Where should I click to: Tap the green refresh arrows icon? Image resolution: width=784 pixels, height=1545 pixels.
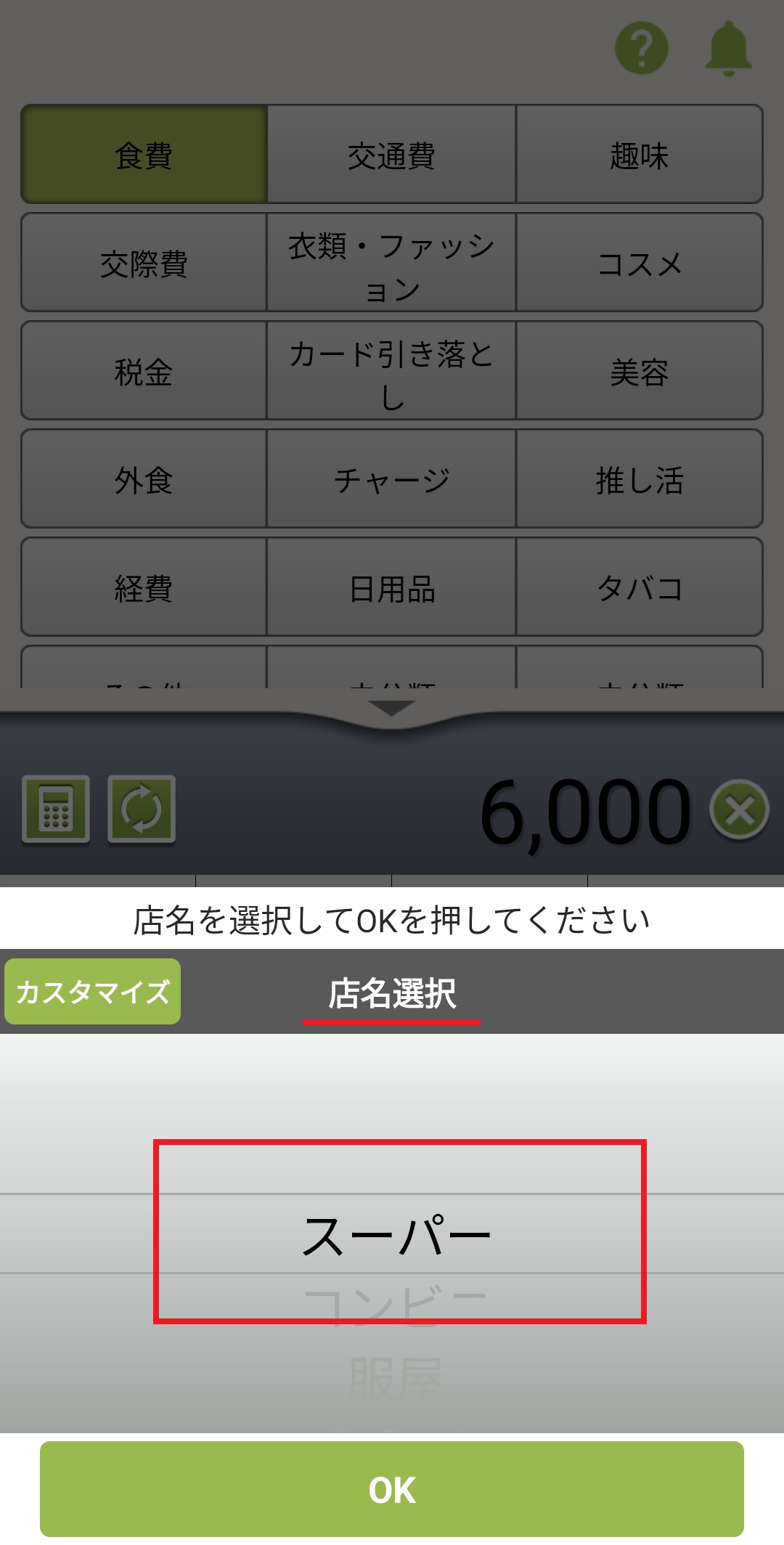[x=142, y=810]
